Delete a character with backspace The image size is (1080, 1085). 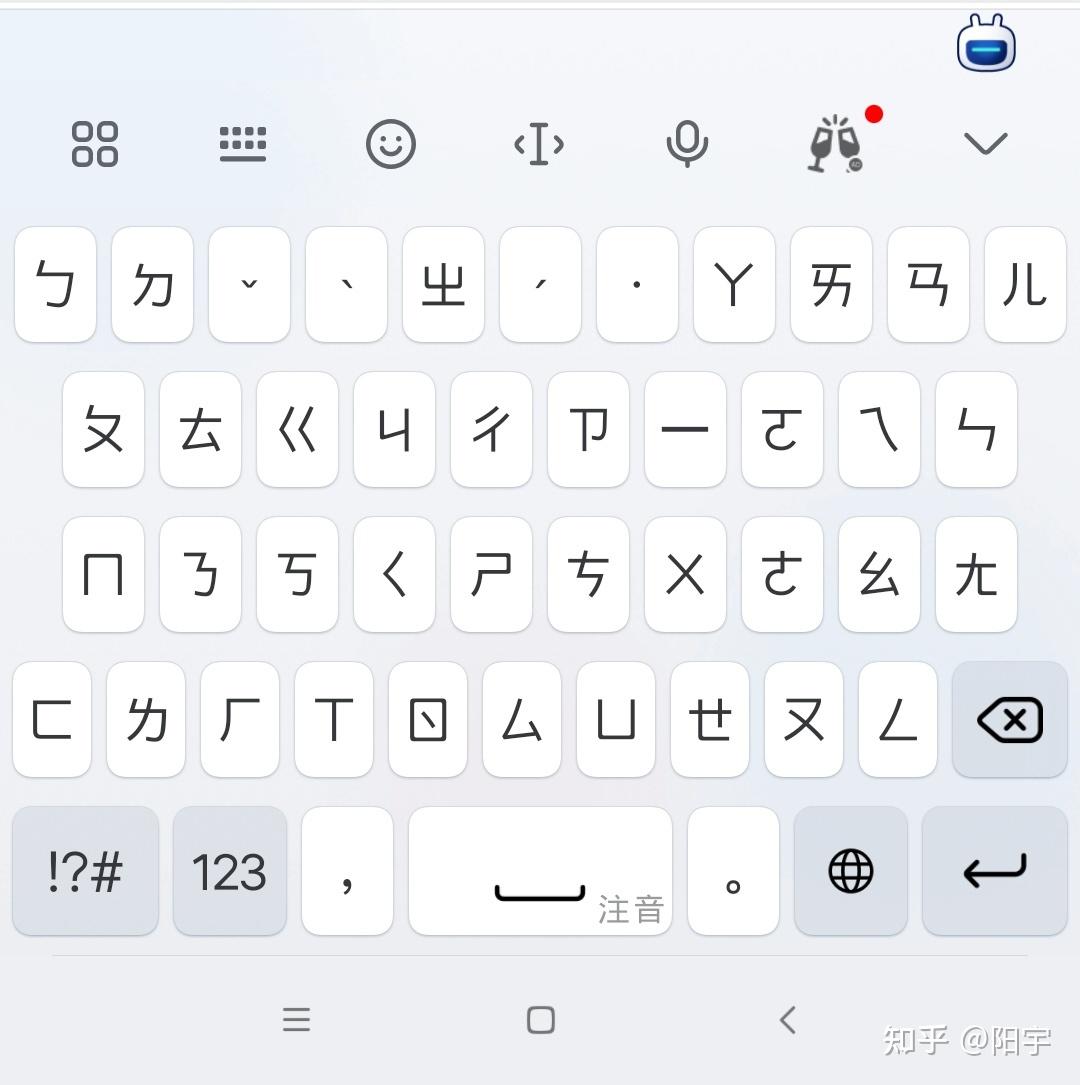1009,719
